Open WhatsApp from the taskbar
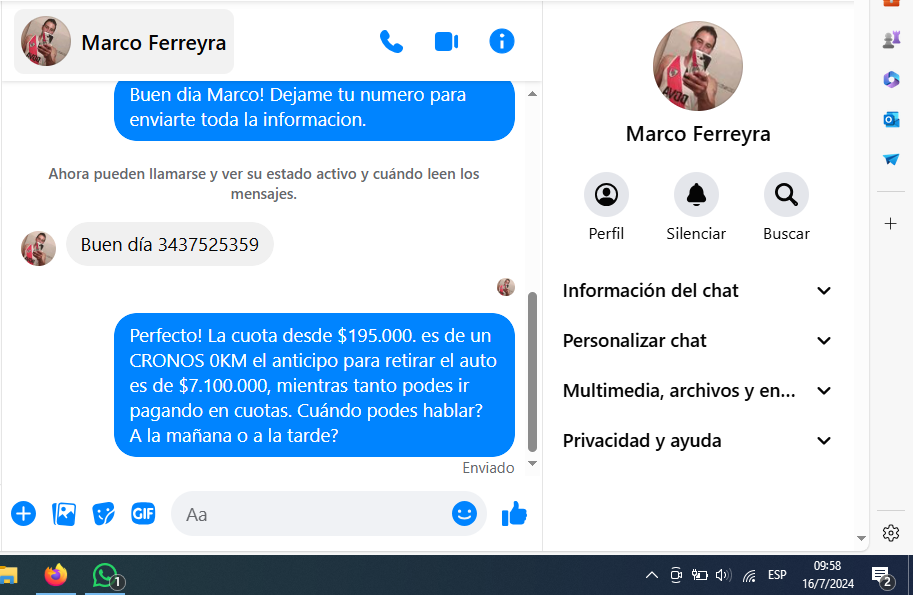The height and width of the screenshot is (595, 913). point(105,576)
